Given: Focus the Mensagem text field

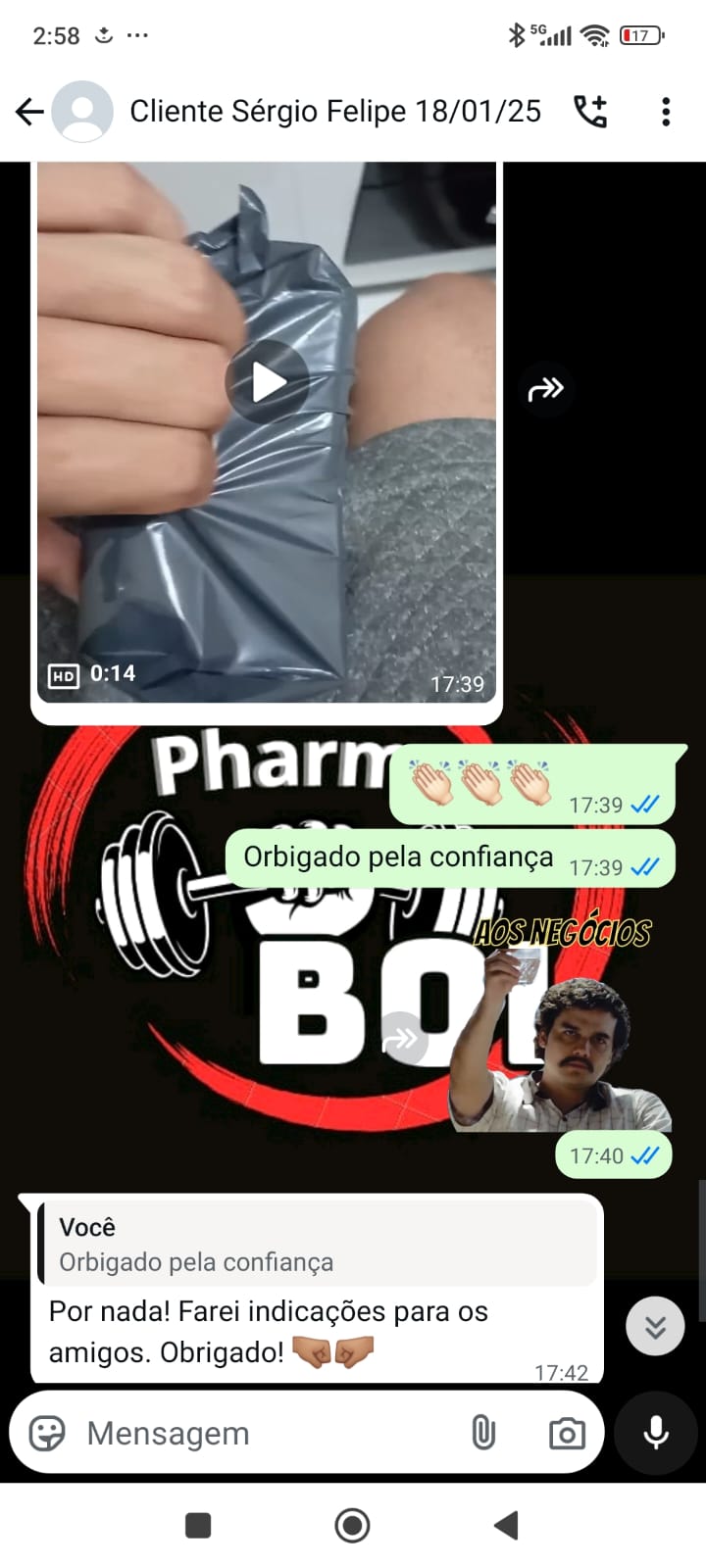Looking at the screenshot, I should tap(265, 1433).
